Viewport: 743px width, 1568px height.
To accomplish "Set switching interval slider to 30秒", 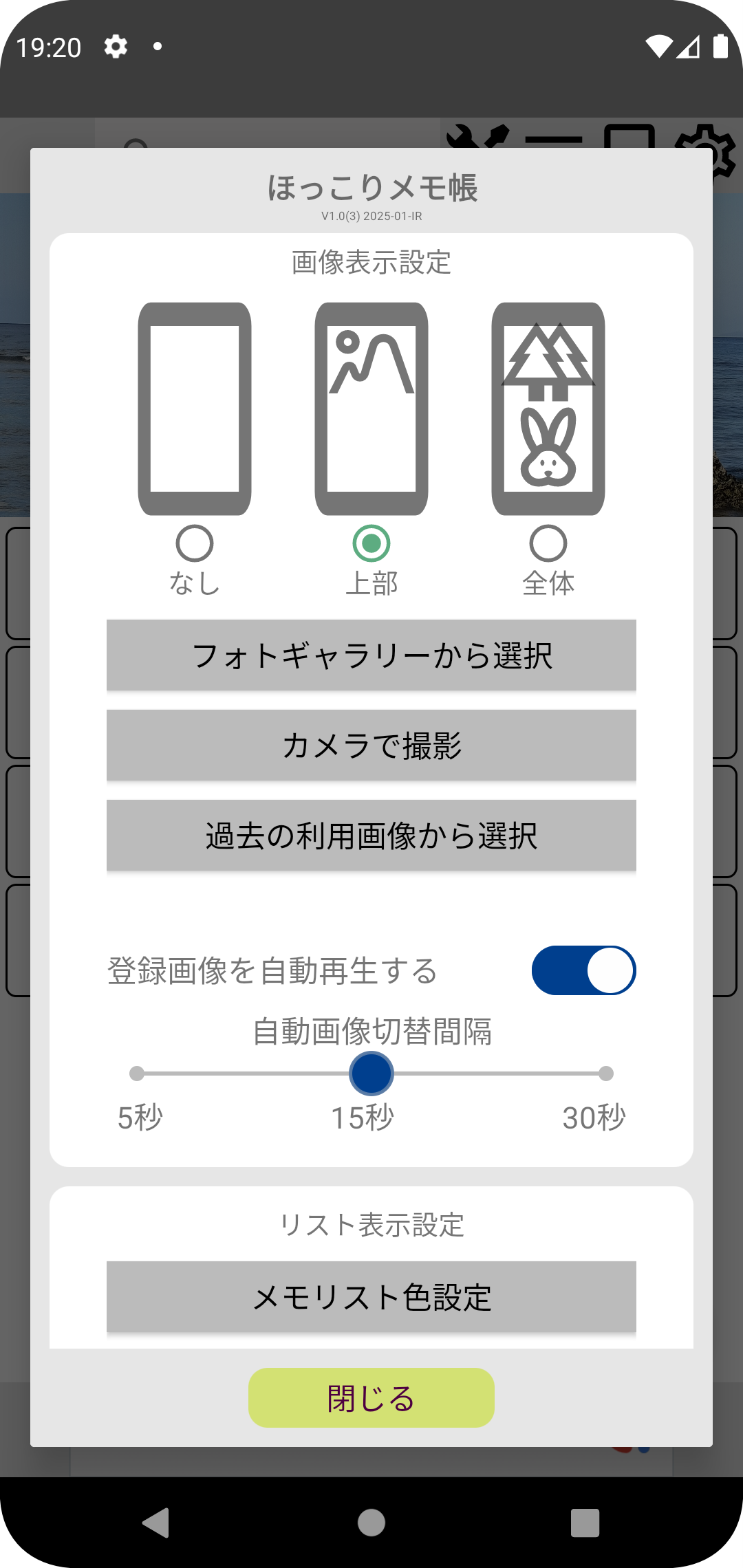I will tap(605, 1074).
